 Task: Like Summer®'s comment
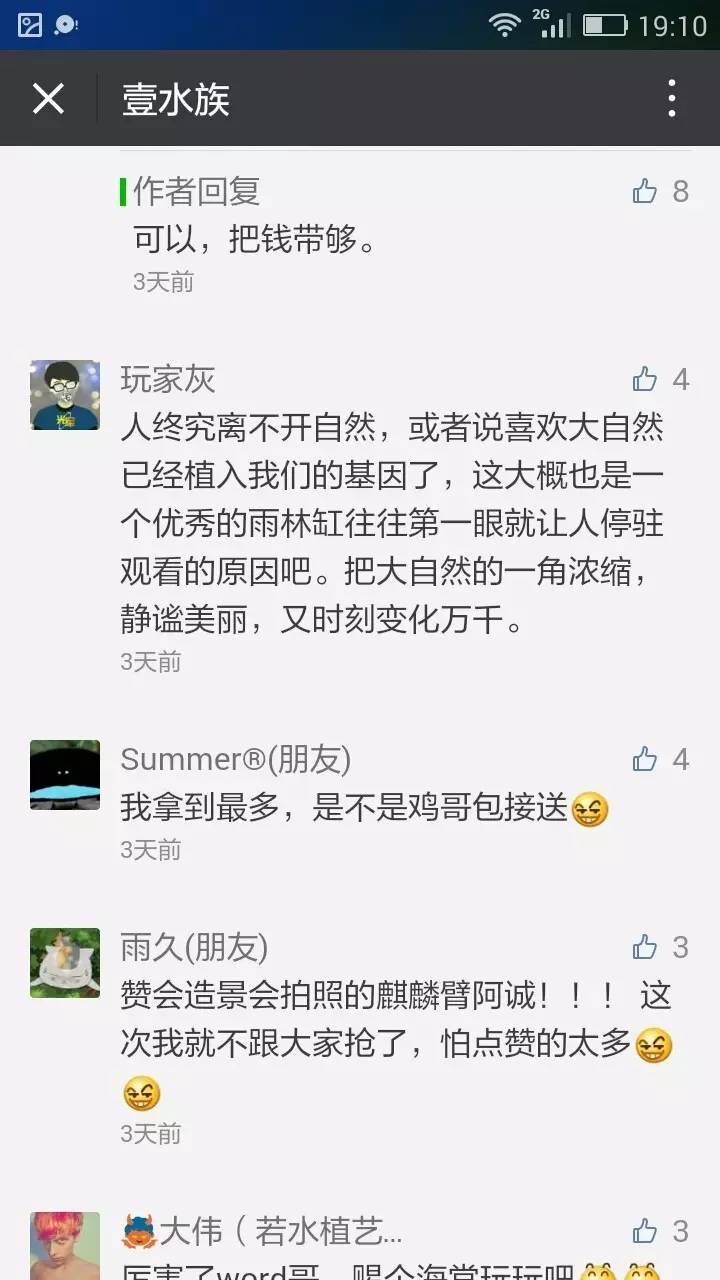[x=646, y=759]
